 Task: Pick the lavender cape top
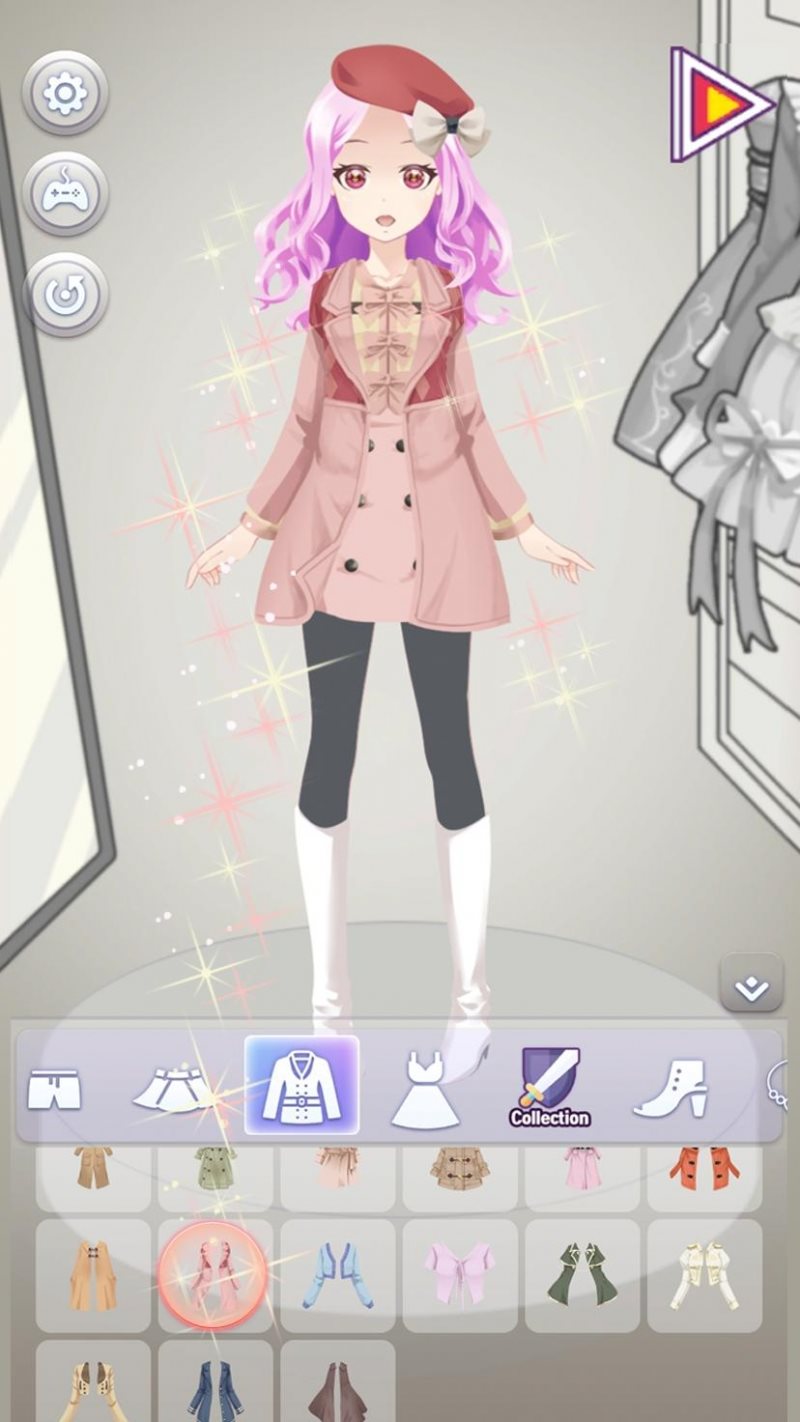(x=460, y=1275)
